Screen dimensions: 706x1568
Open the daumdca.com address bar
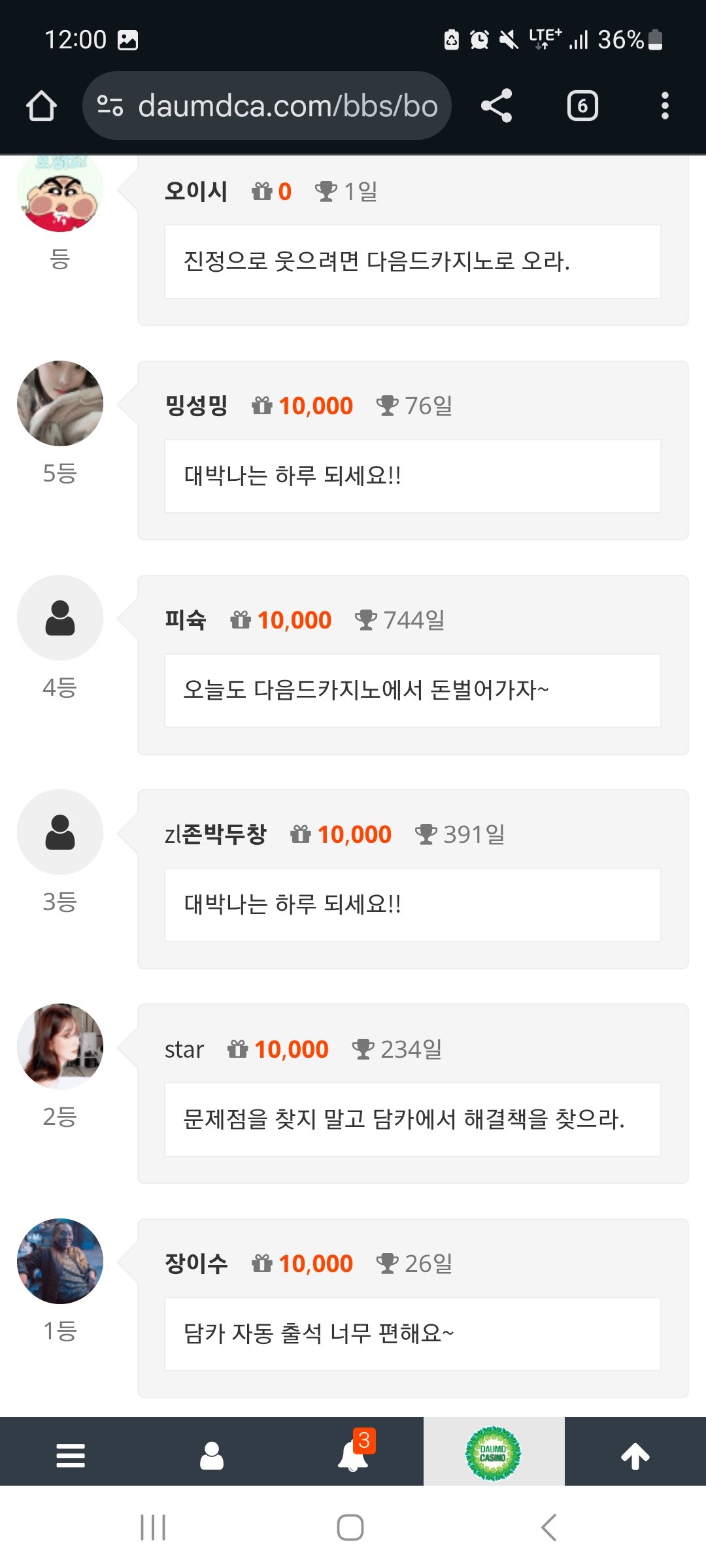click(267, 106)
